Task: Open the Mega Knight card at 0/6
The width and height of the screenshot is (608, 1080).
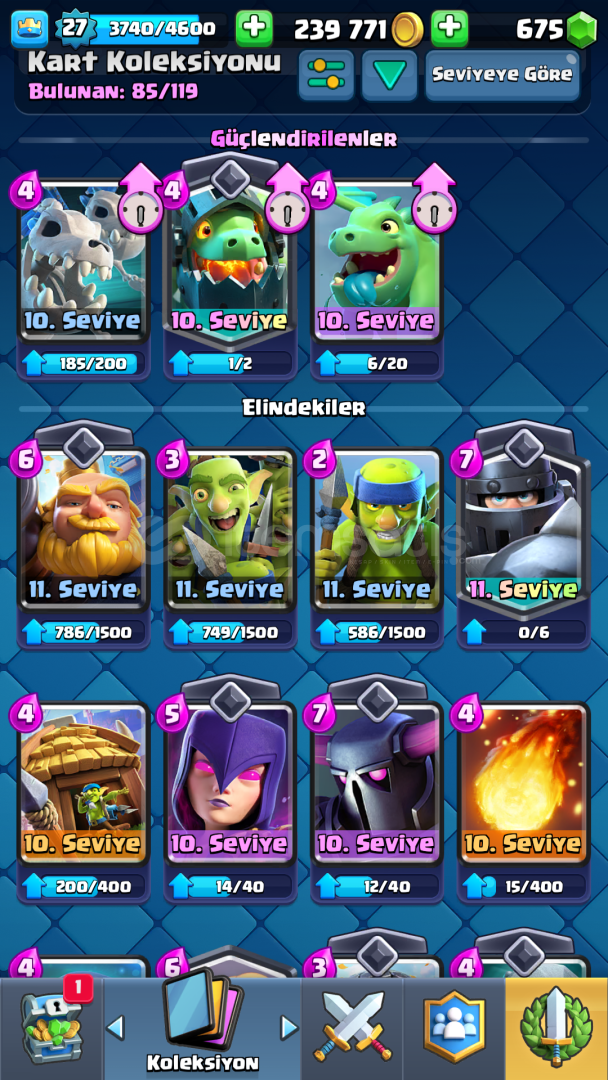Action: (x=524, y=537)
